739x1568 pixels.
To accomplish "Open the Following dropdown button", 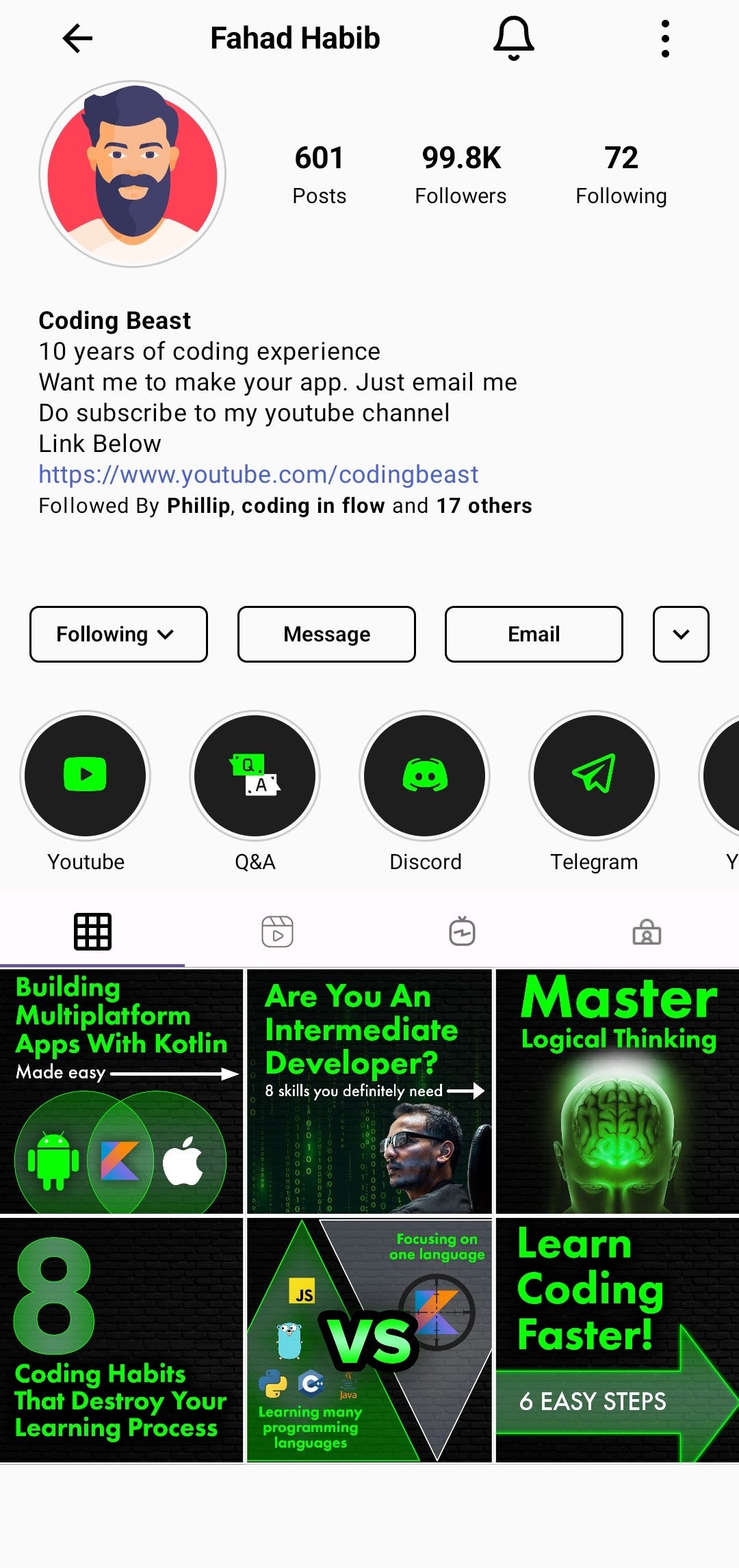I will click(x=118, y=634).
